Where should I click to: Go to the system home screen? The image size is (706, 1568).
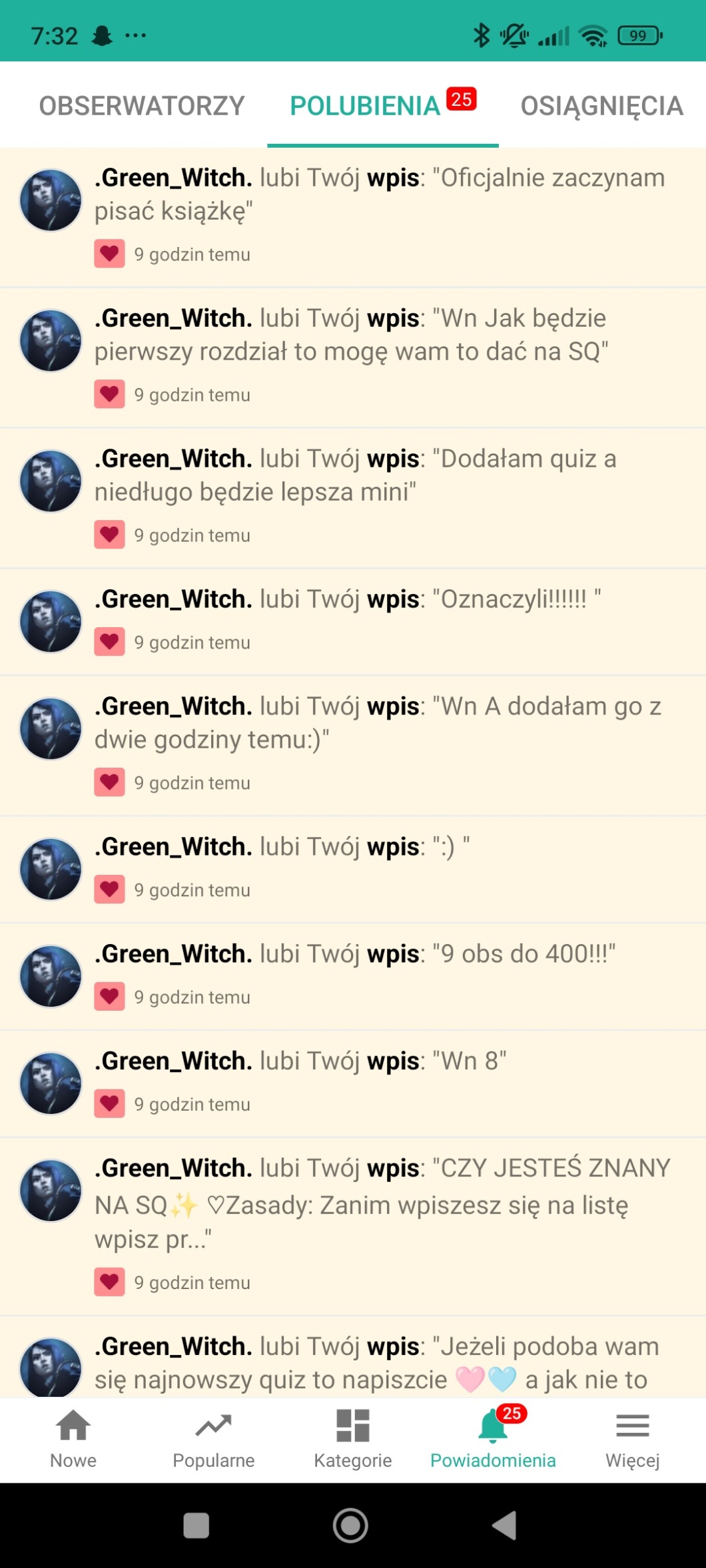(350, 1525)
